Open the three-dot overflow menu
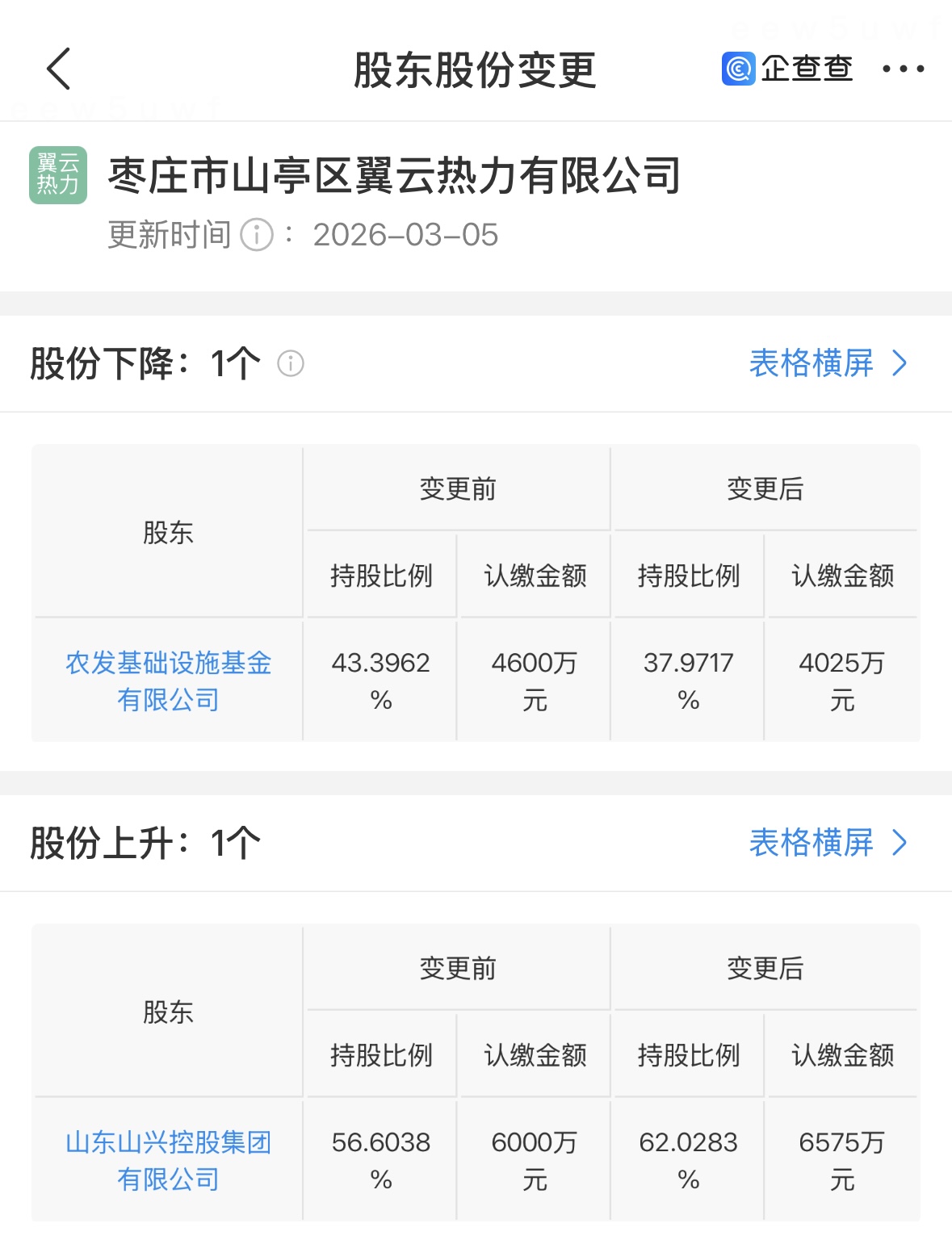 point(903,69)
